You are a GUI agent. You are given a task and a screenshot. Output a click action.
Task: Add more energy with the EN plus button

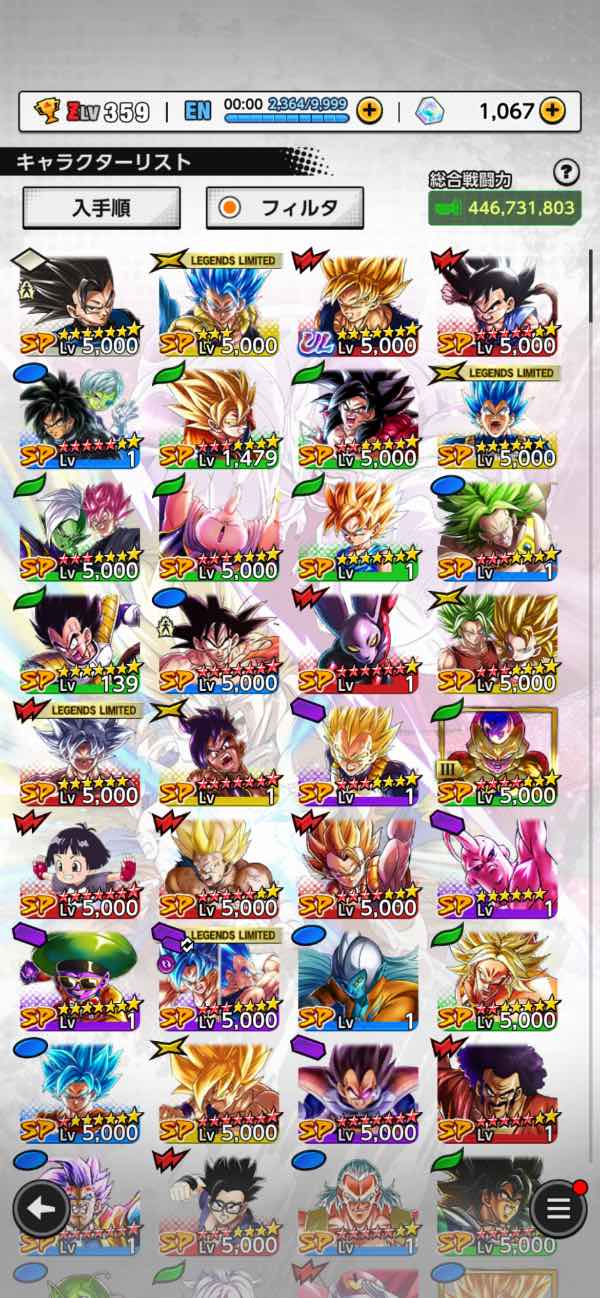(369, 110)
